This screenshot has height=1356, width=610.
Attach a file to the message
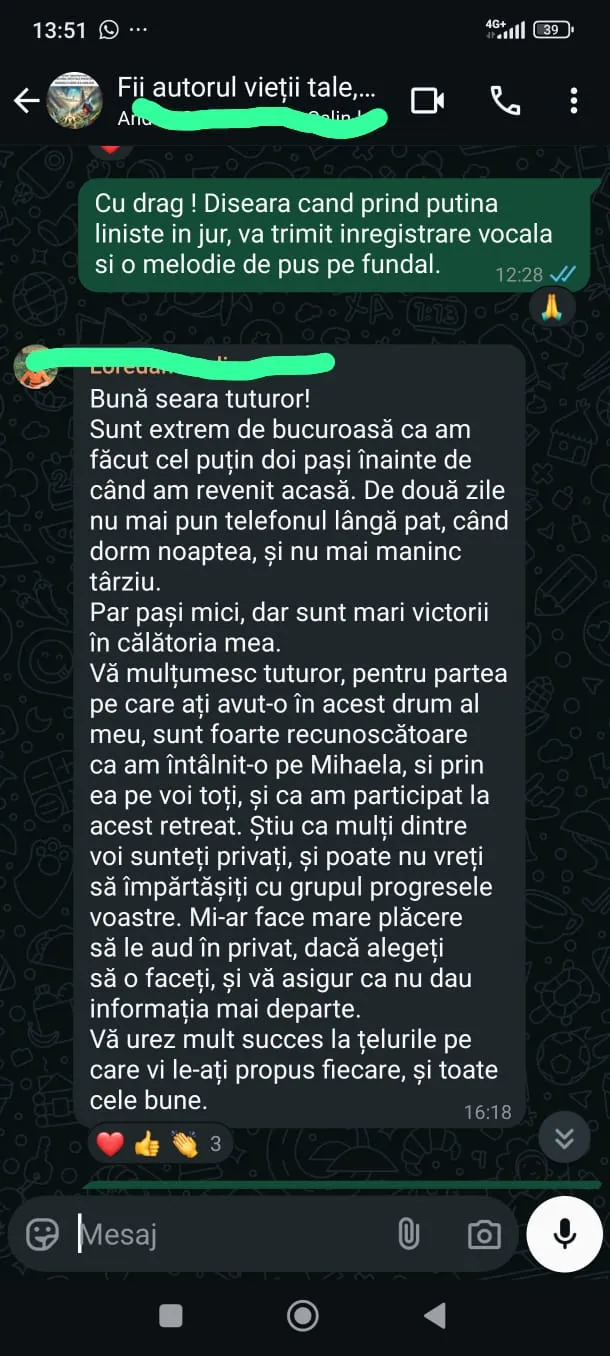pos(408,1235)
